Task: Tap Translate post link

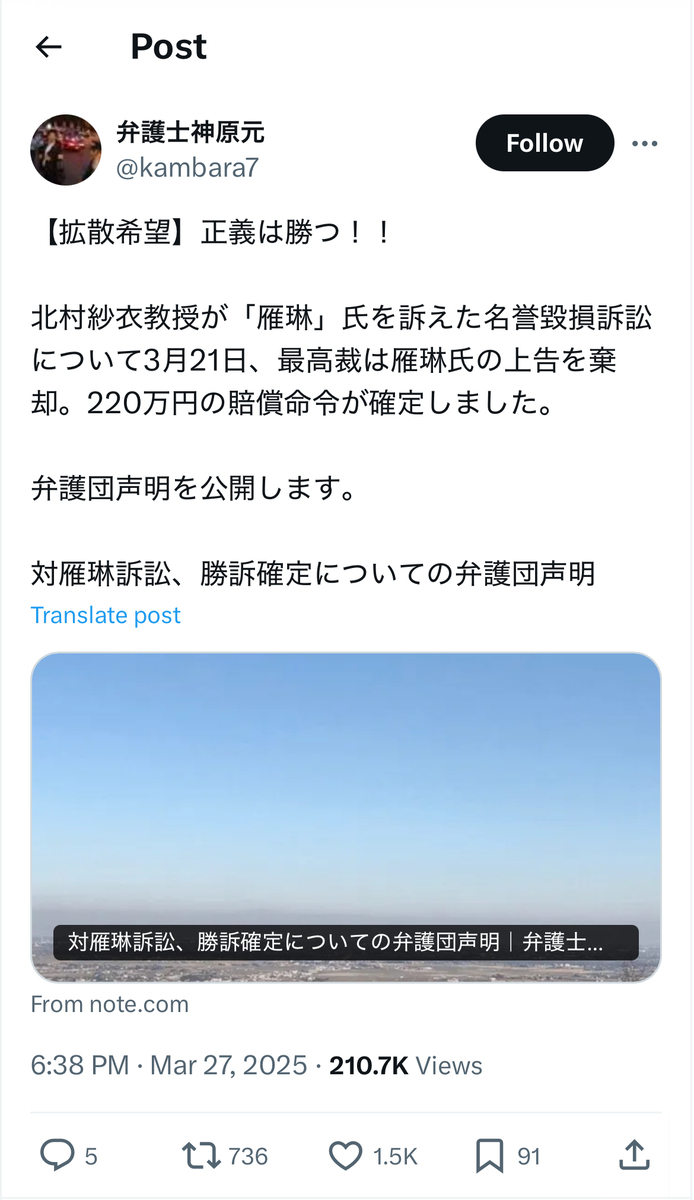Action: (105, 615)
